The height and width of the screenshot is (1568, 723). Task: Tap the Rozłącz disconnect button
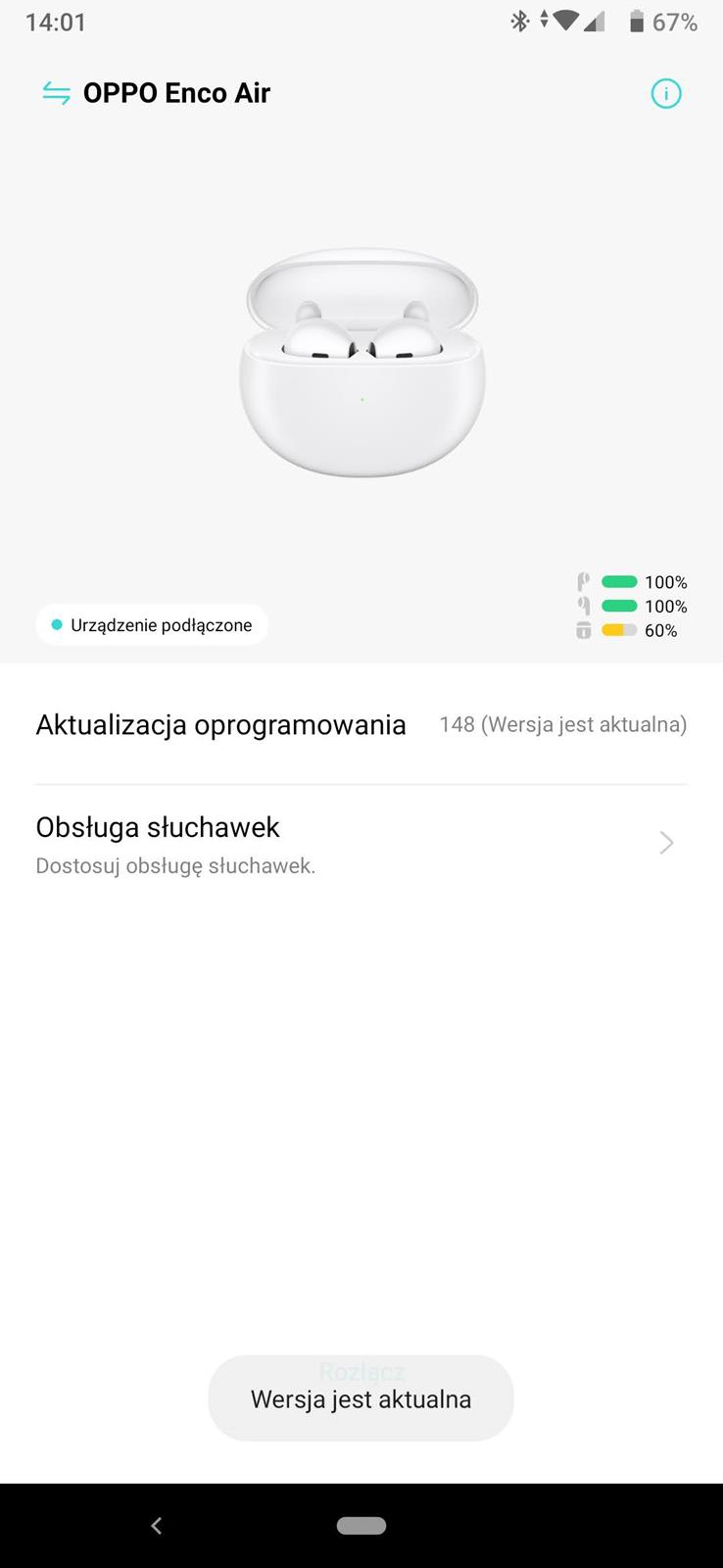pyautogui.click(x=361, y=1371)
